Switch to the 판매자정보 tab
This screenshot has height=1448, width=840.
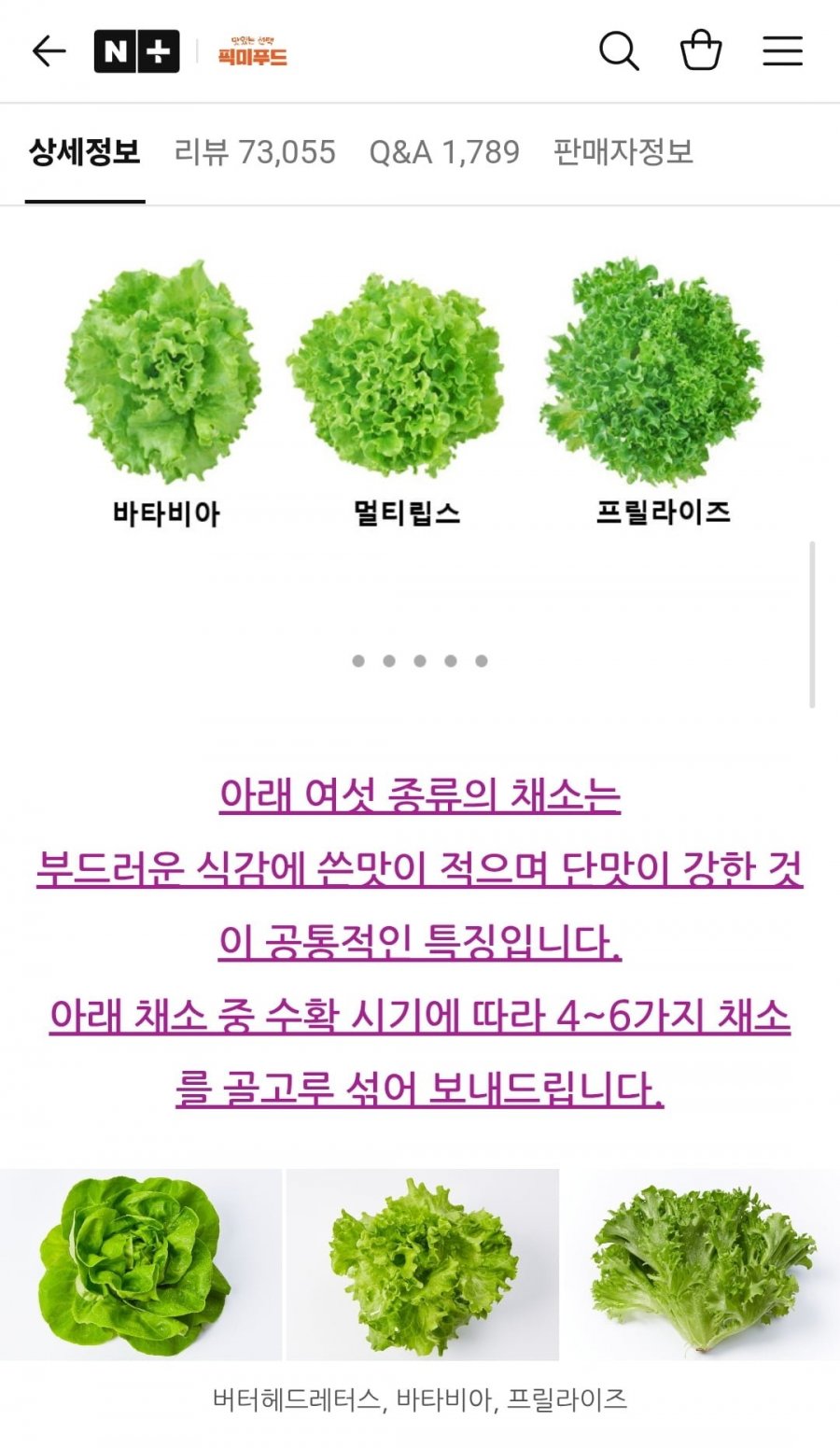(623, 152)
